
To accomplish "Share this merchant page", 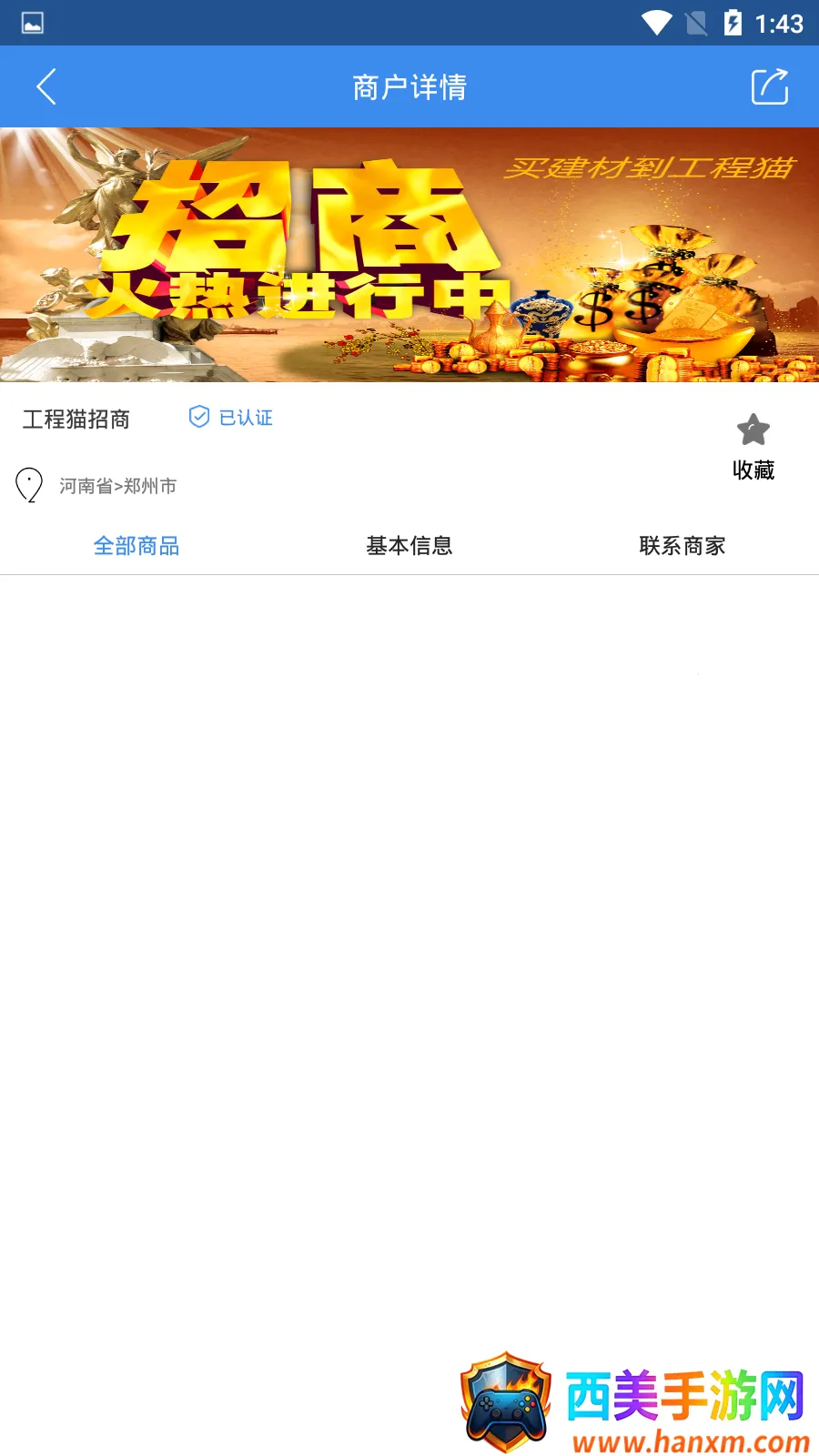I will [x=769, y=87].
